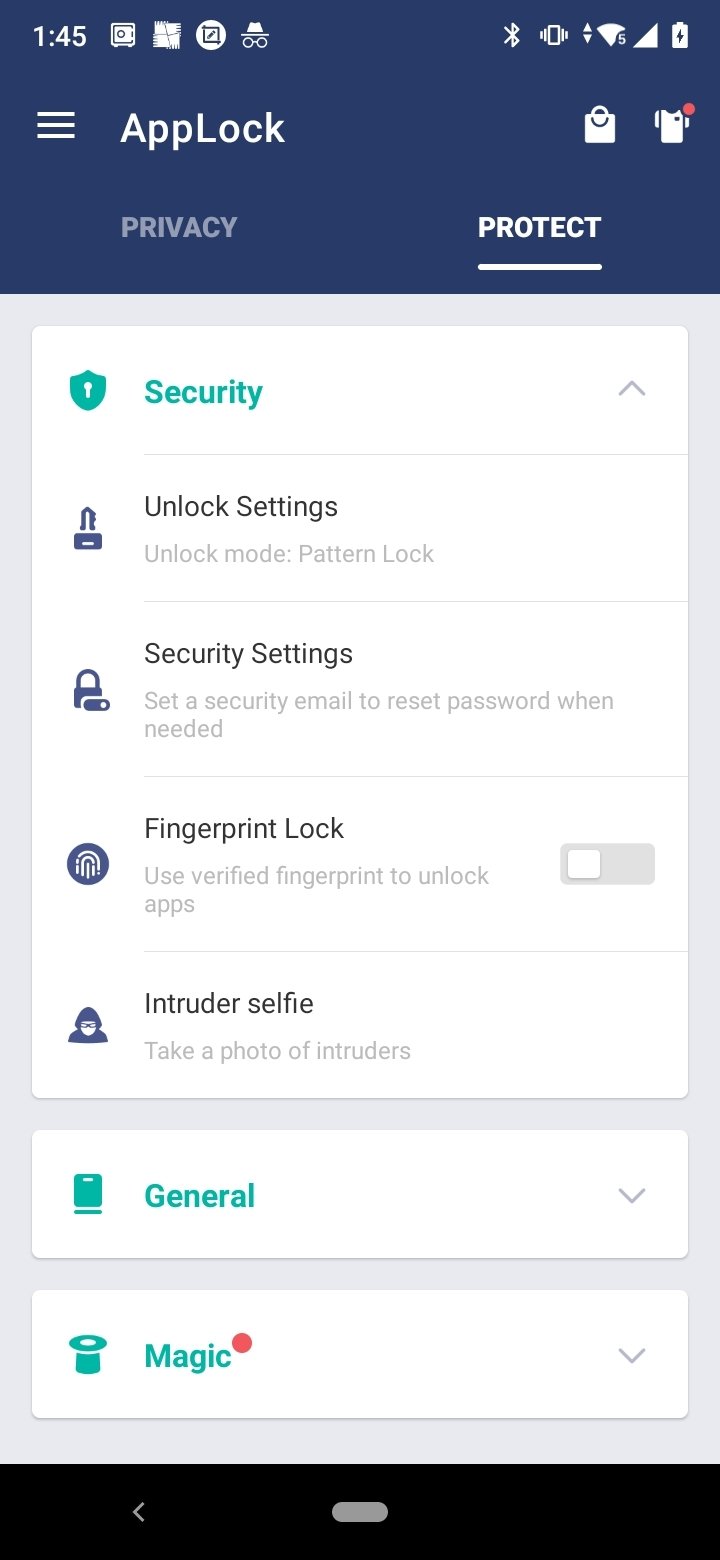Open Security Settings row
720x1560 pixels.
360,689
